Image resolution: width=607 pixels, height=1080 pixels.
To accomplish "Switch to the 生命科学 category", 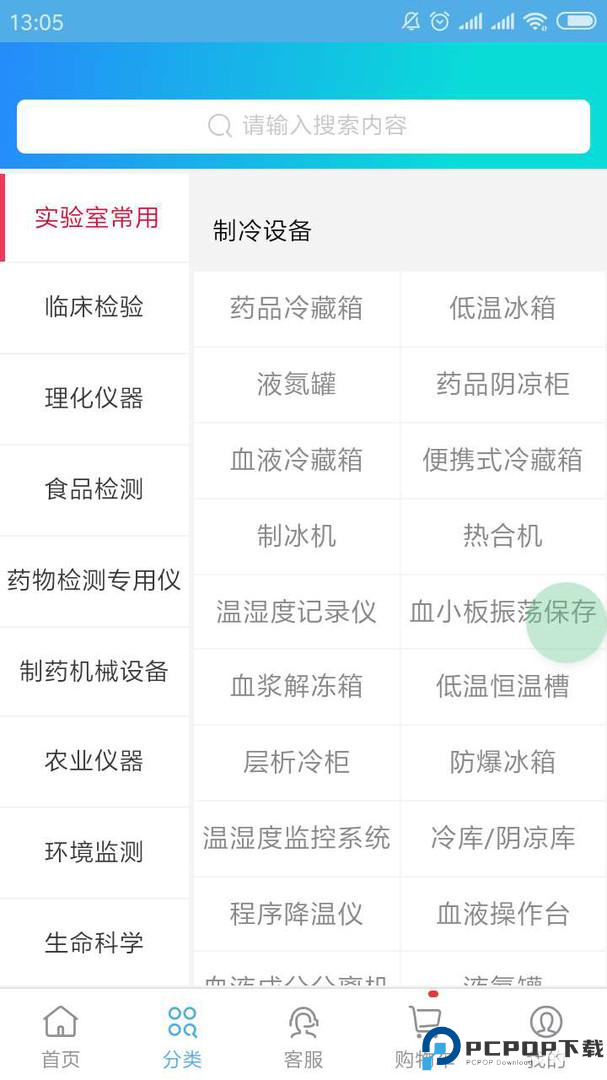I will [x=94, y=942].
